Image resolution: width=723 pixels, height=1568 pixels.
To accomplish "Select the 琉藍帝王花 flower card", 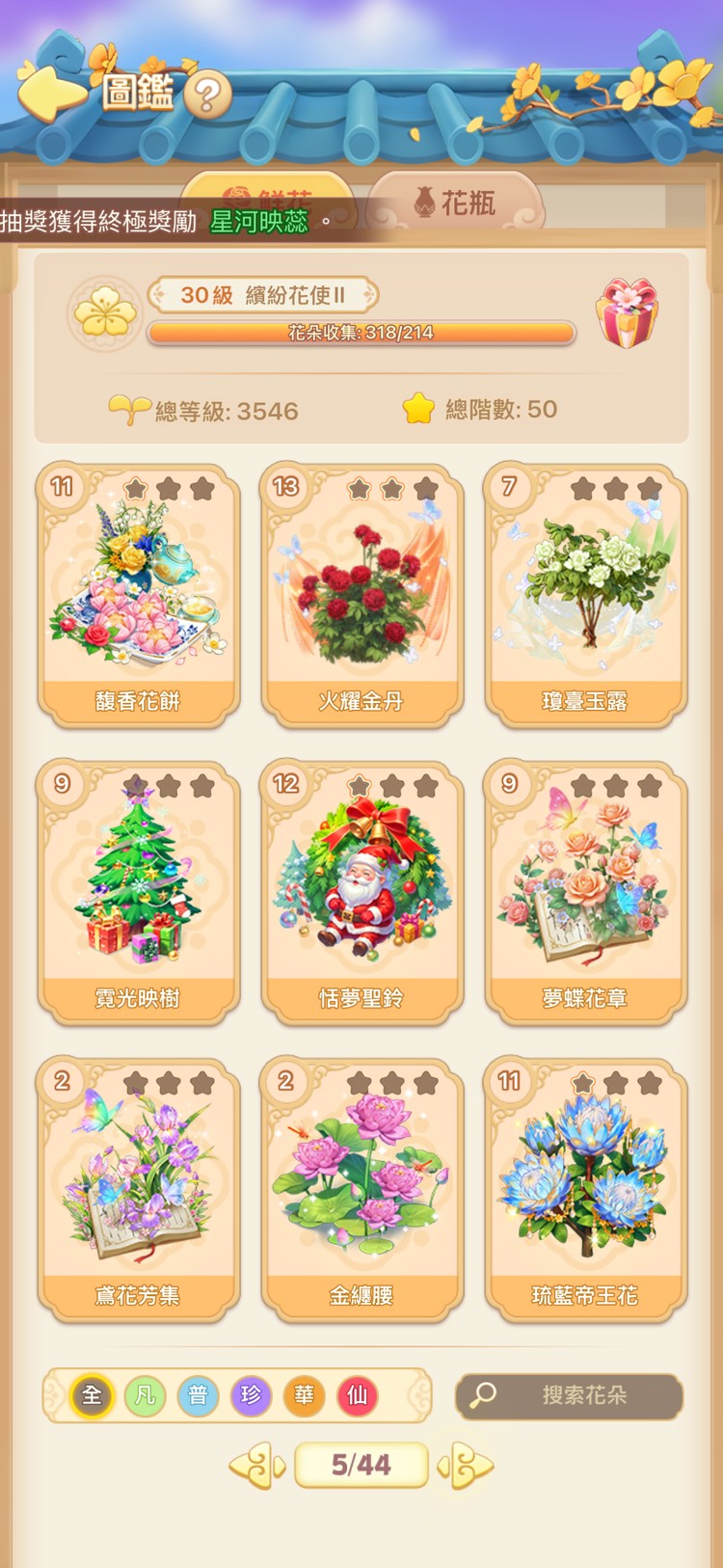I will pyautogui.click(x=585, y=1189).
